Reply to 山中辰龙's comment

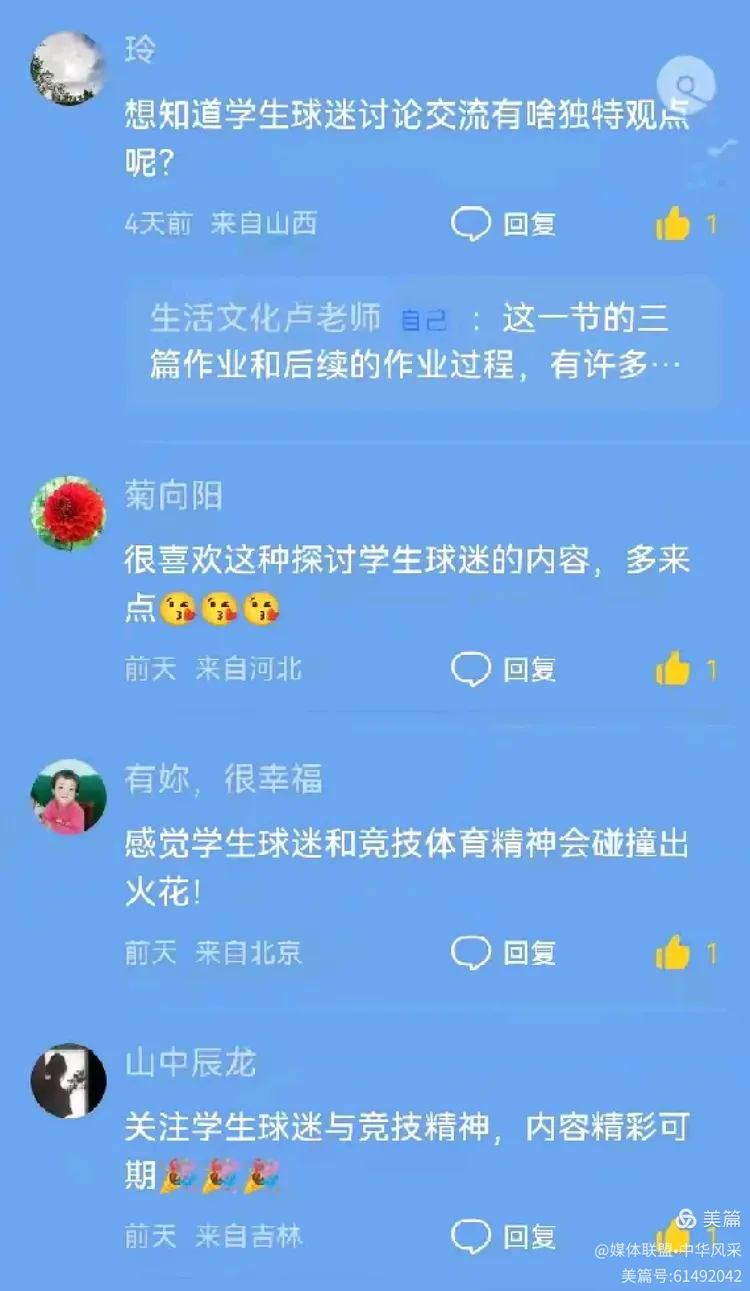503,1237
